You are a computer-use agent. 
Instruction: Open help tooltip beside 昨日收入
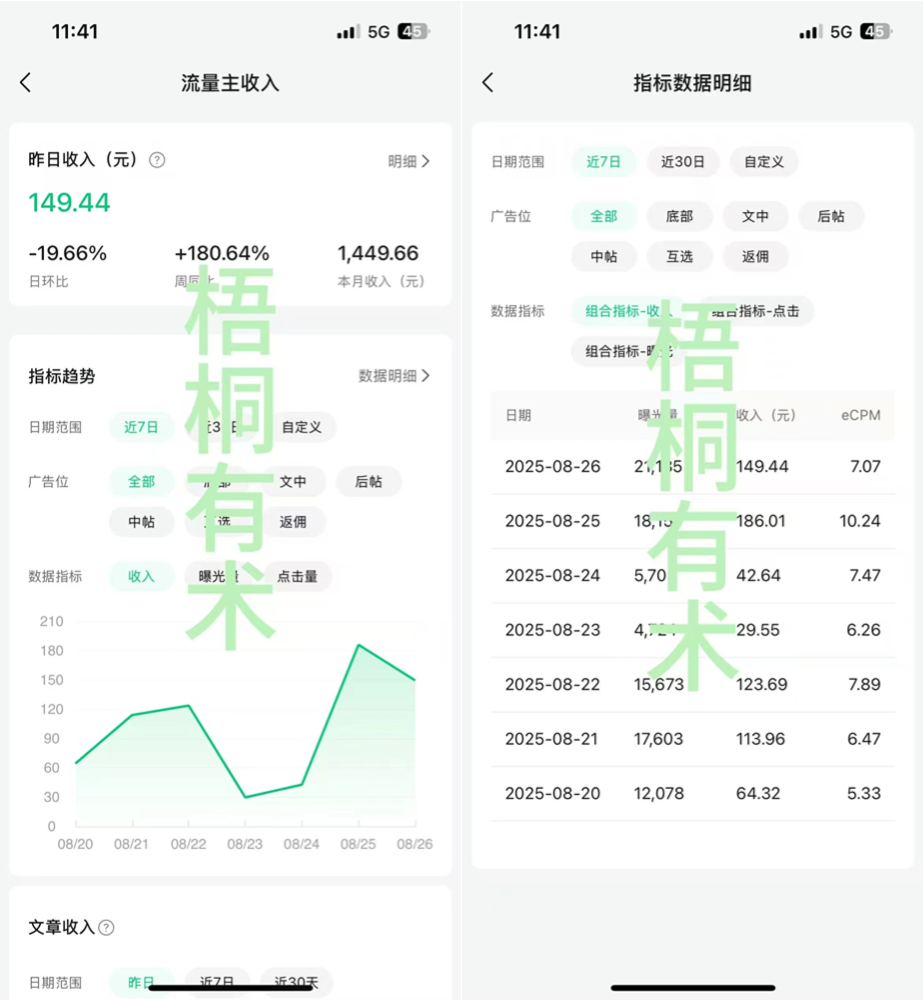click(x=157, y=160)
